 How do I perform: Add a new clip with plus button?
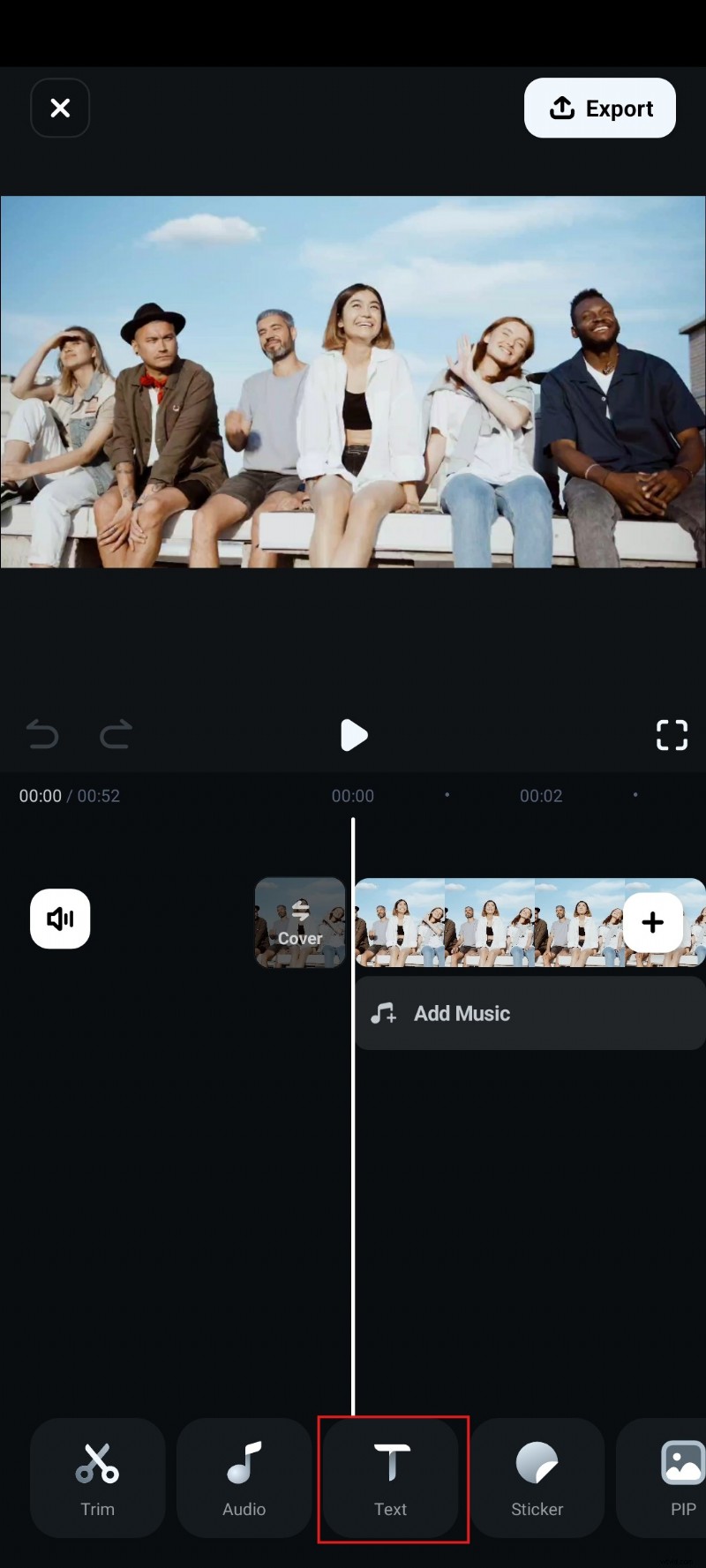pos(652,922)
